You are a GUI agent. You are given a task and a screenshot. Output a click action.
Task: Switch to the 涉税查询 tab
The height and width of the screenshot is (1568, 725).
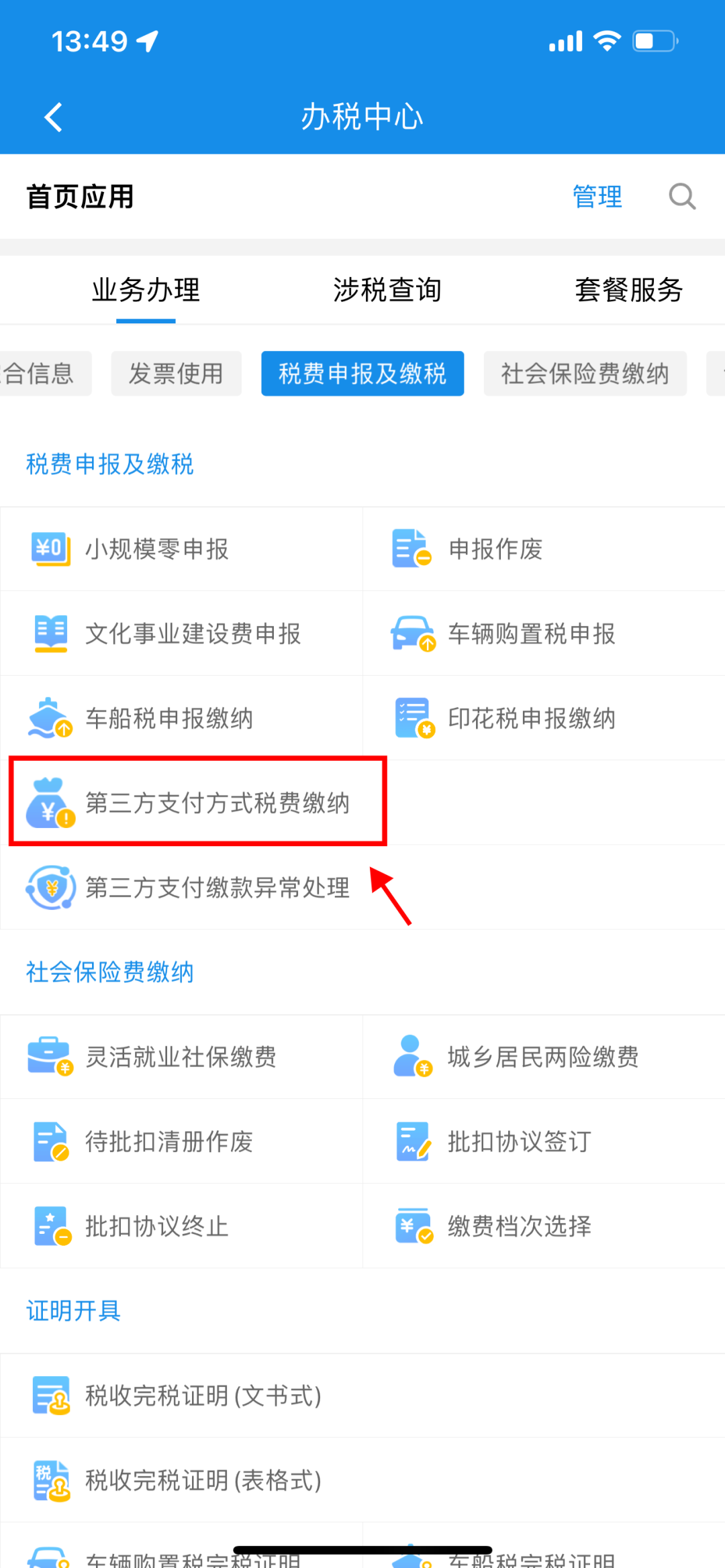click(x=387, y=290)
